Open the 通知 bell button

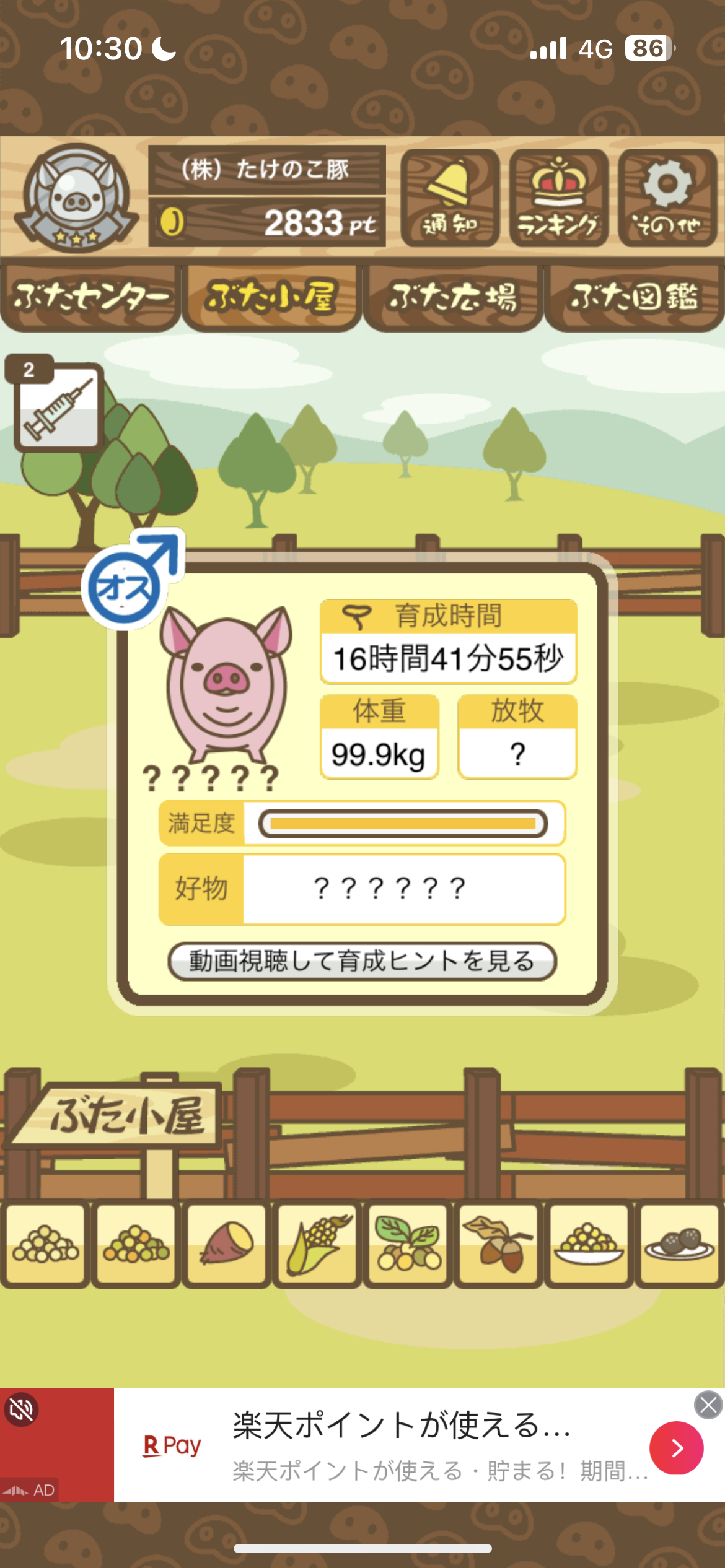click(x=450, y=198)
